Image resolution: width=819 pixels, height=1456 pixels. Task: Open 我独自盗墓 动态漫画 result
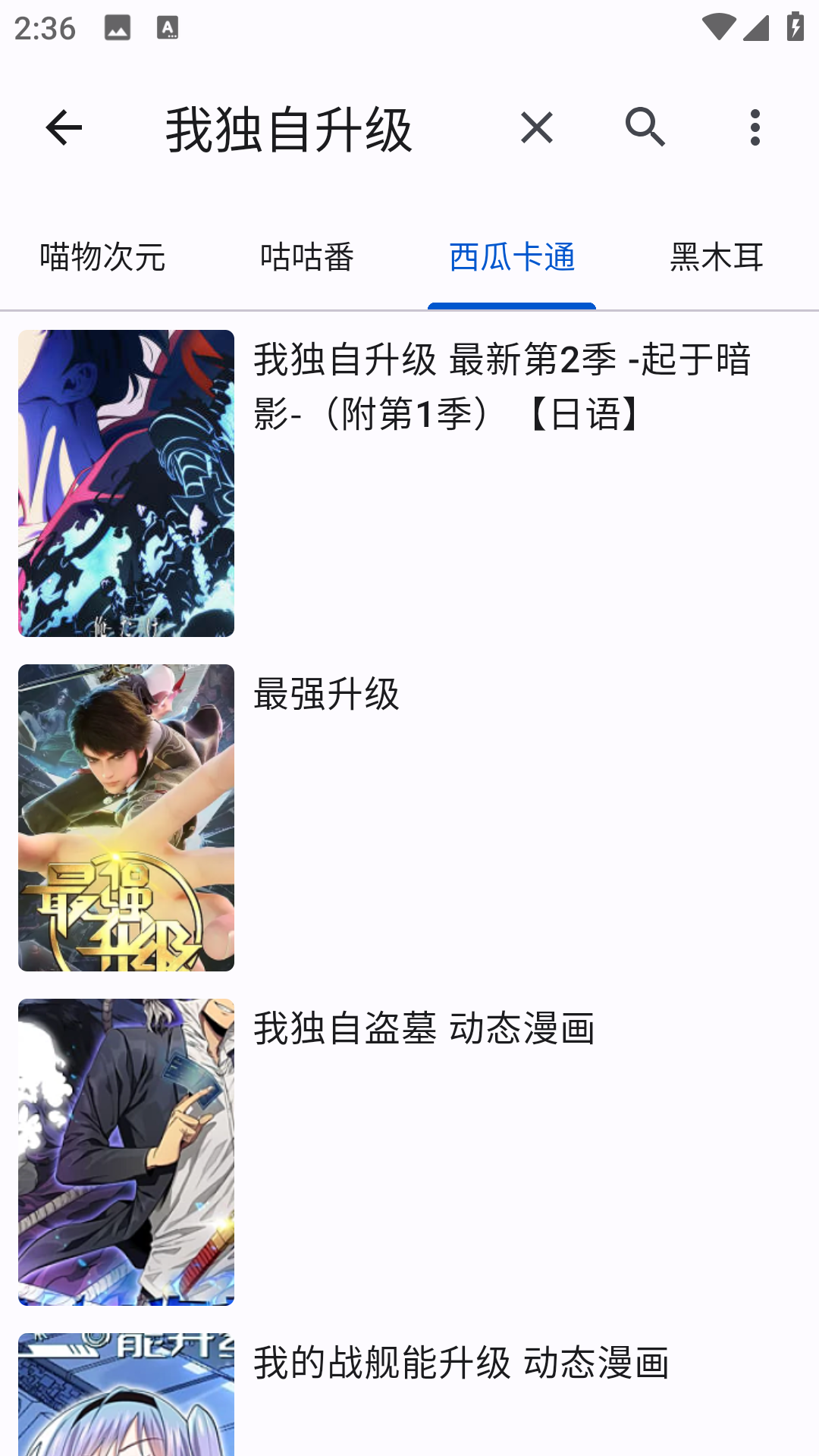pos(409,1152)
